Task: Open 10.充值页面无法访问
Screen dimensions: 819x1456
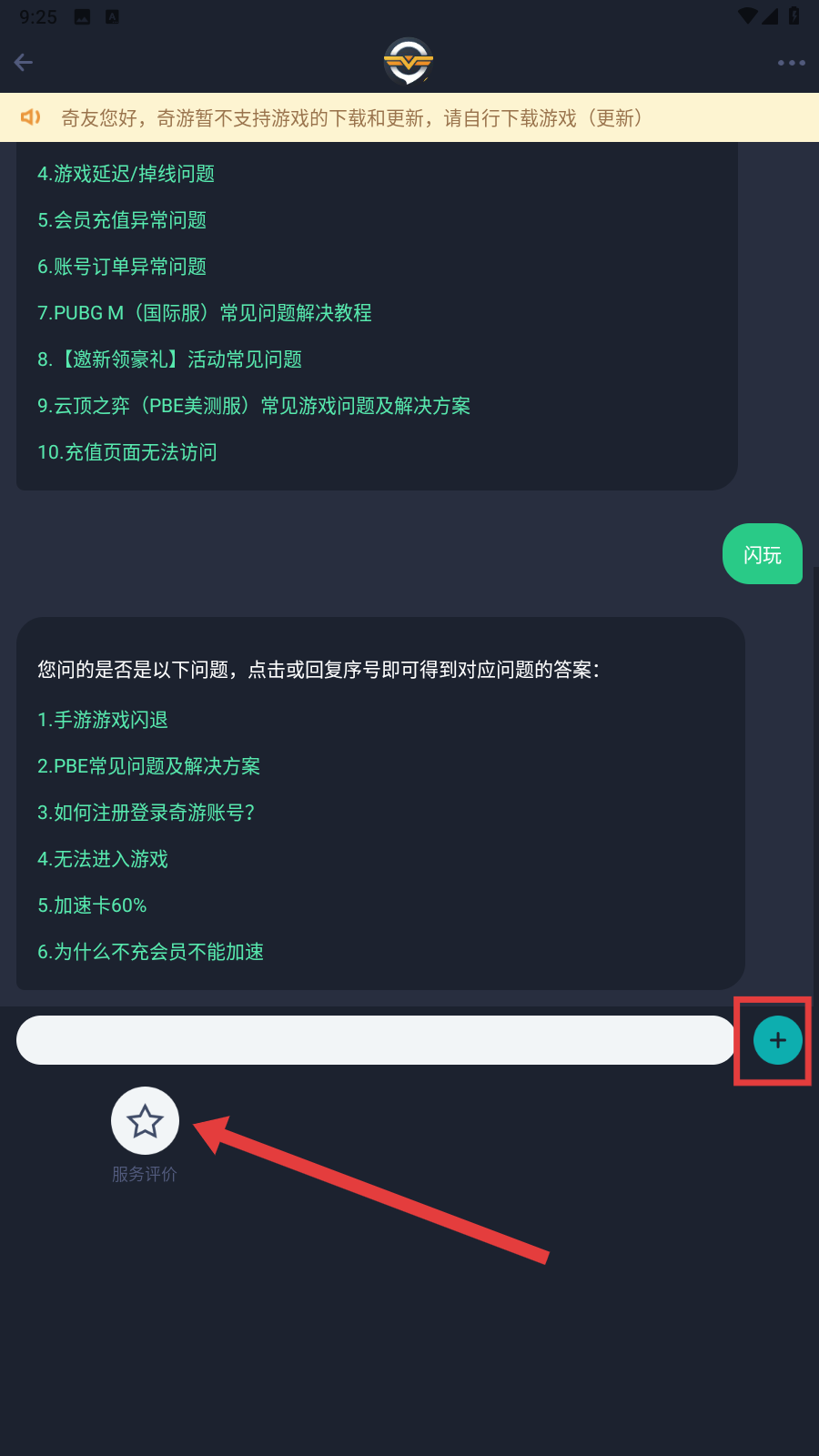Action: tap(127, 452)
